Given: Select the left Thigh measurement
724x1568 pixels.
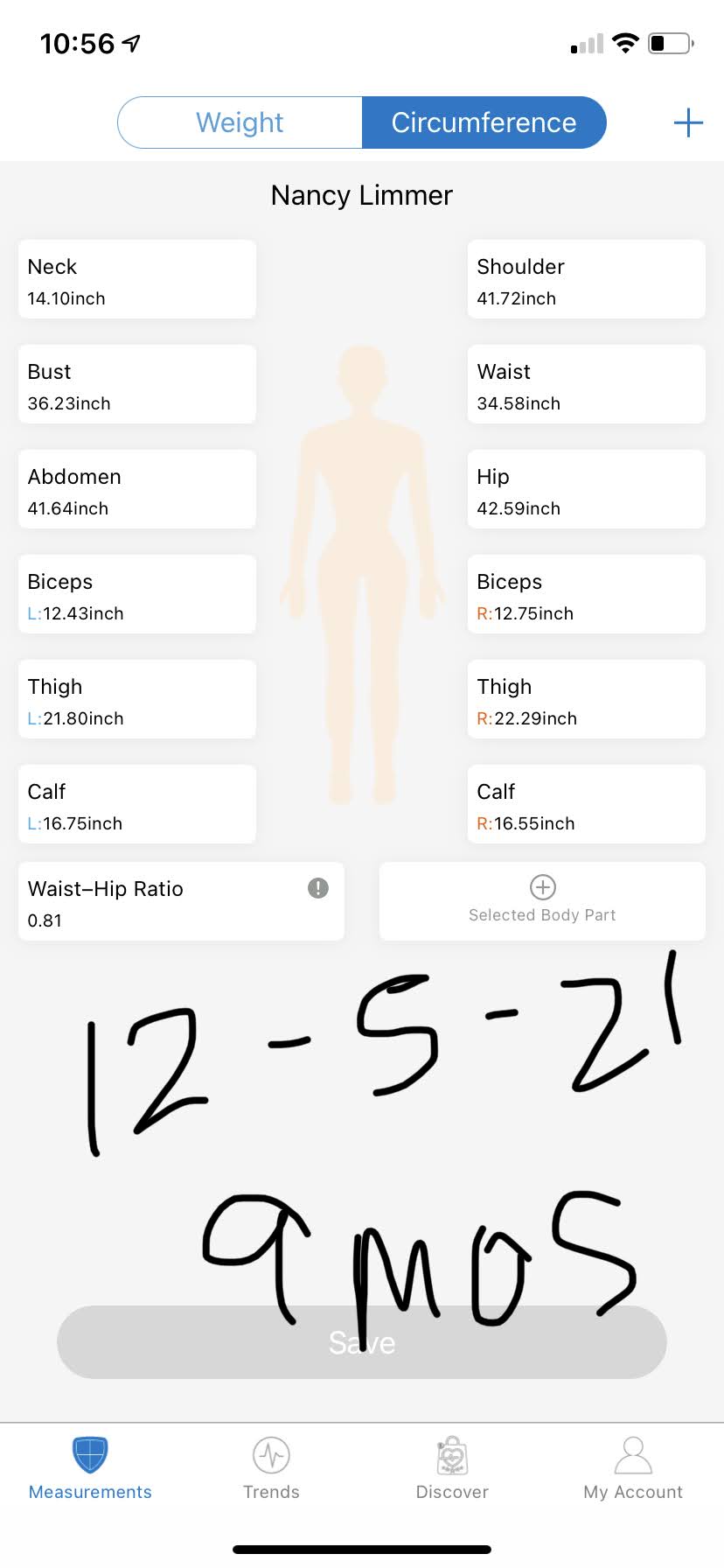Looking at the screenshot, I should 137,699.
